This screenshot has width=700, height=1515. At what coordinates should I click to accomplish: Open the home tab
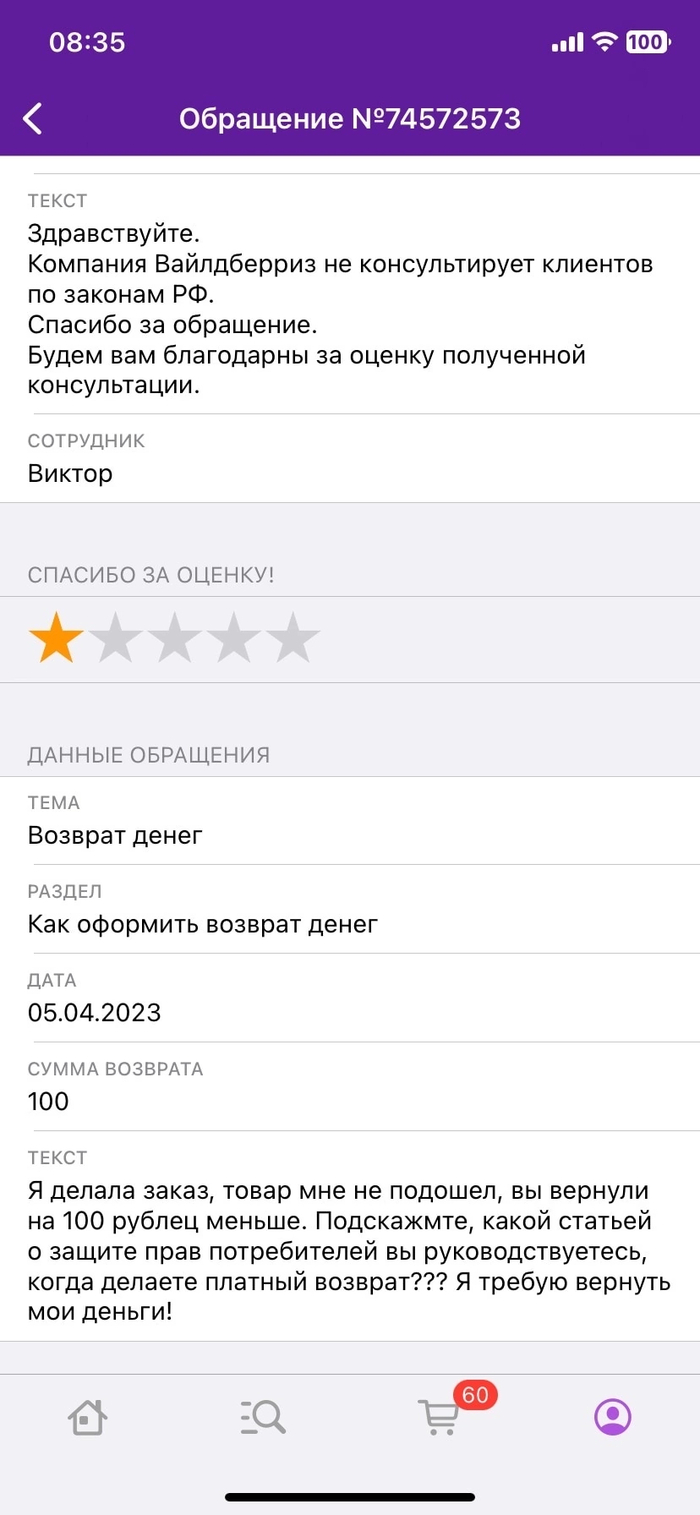pyautogui.click(x=88, y=1417)
